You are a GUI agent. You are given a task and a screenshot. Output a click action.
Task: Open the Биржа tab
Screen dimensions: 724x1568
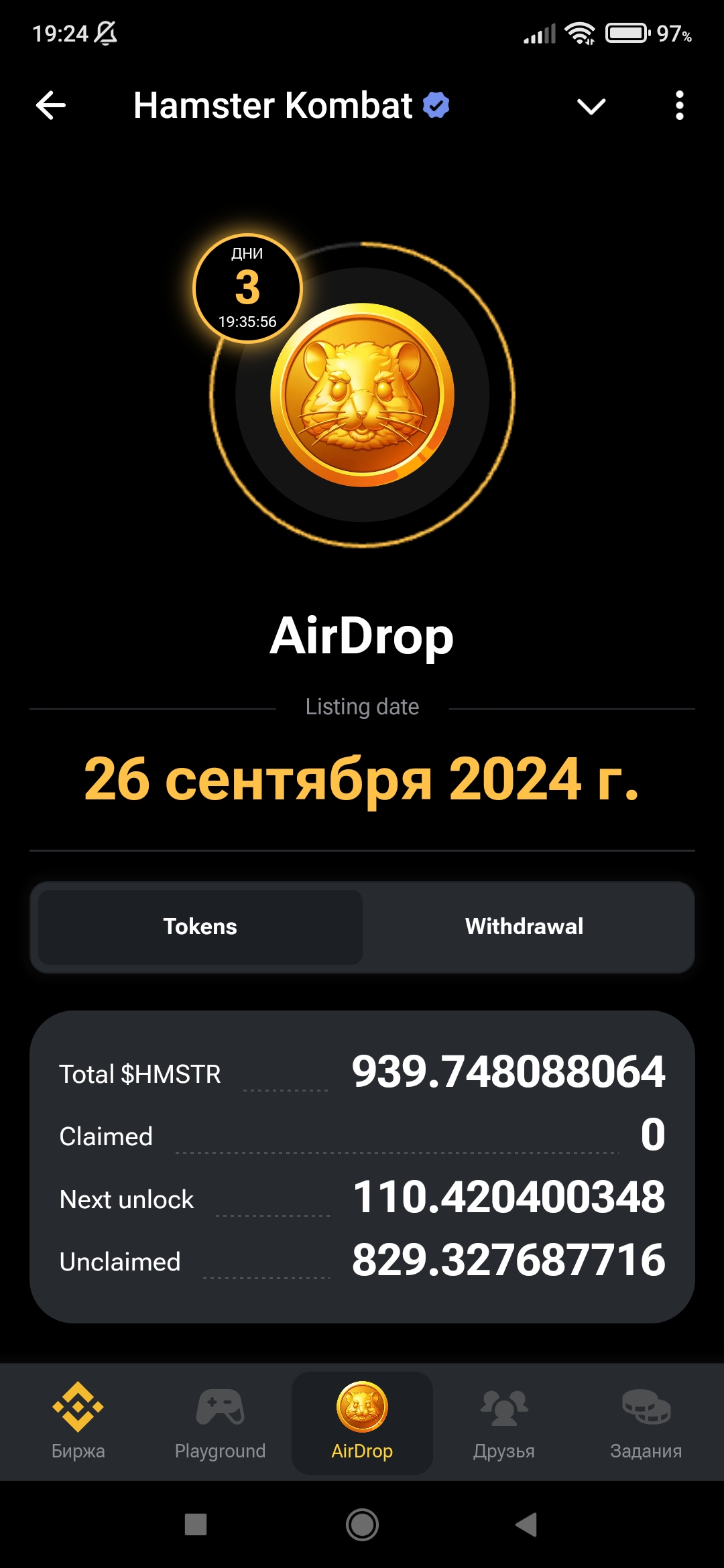tap(78, 1422)
